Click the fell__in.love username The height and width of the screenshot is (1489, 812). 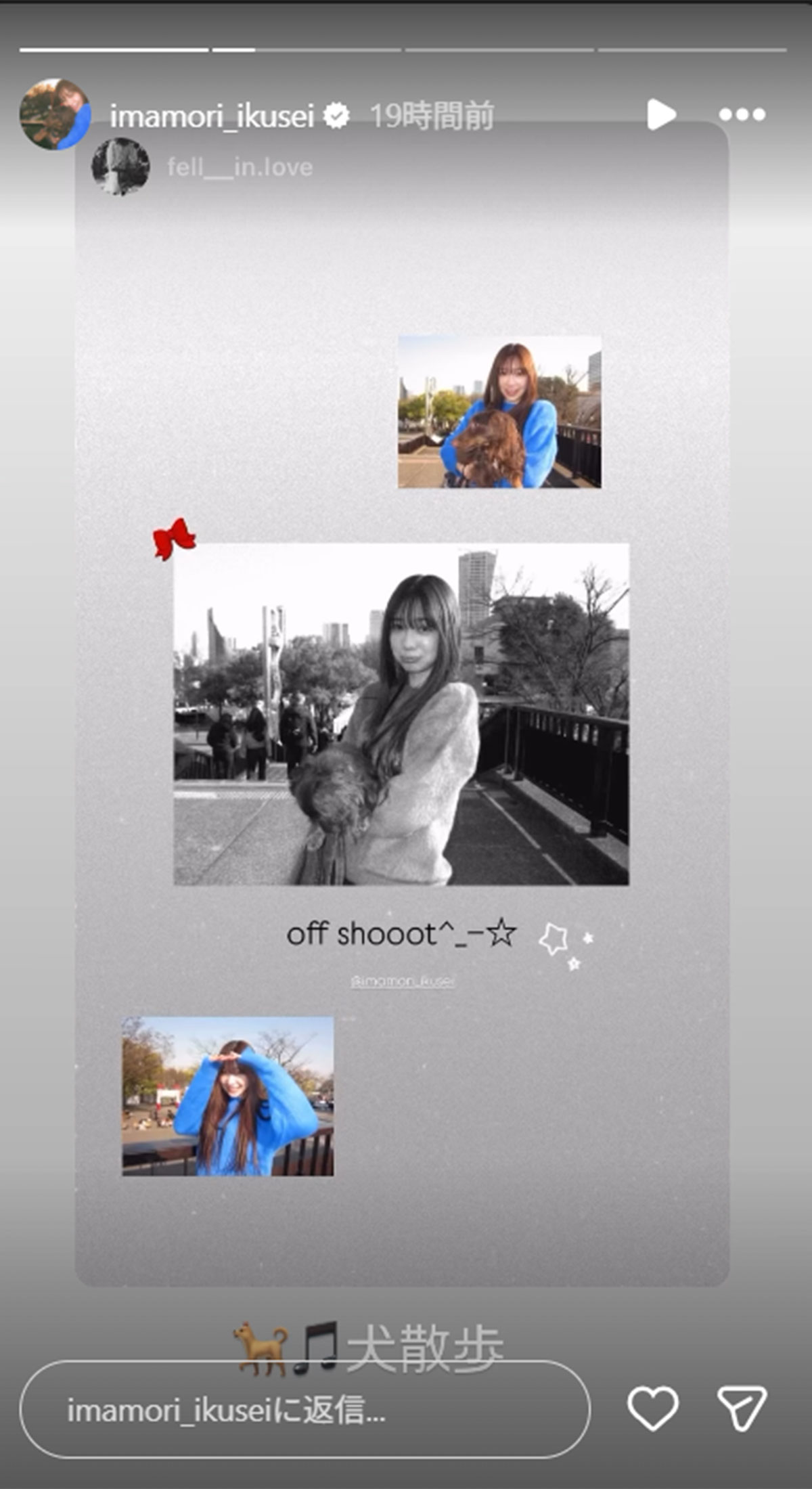240,166
